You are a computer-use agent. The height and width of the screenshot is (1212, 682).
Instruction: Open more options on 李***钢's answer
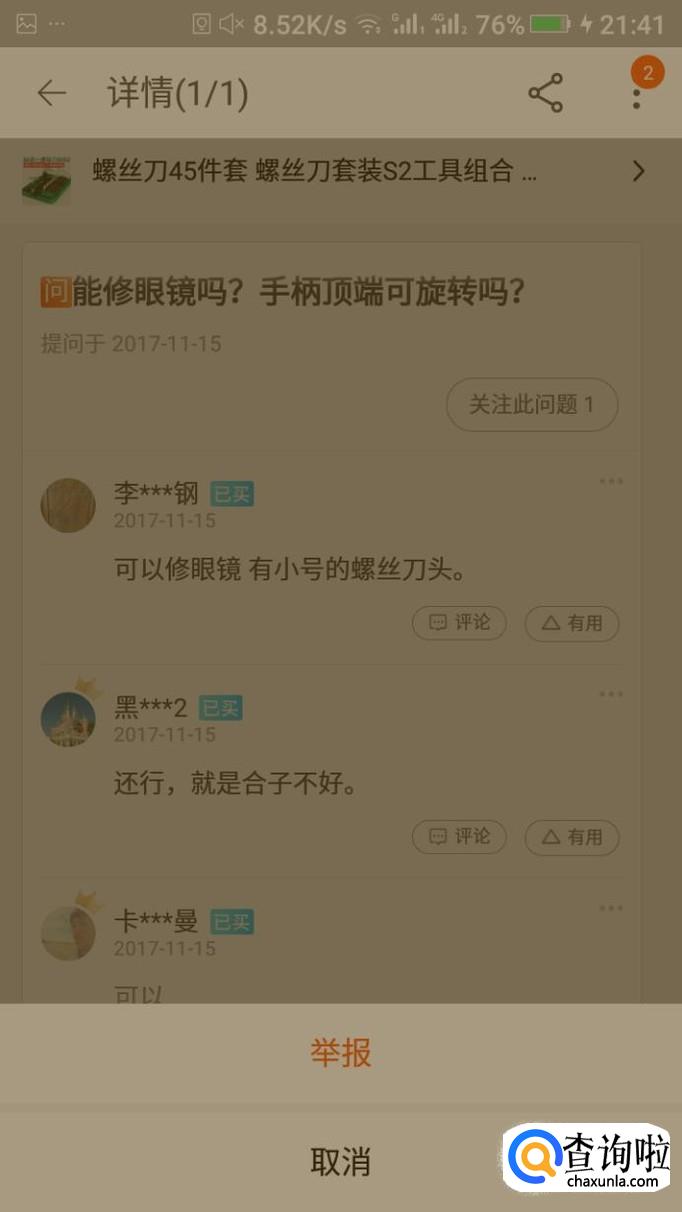[x=611, y=481]
